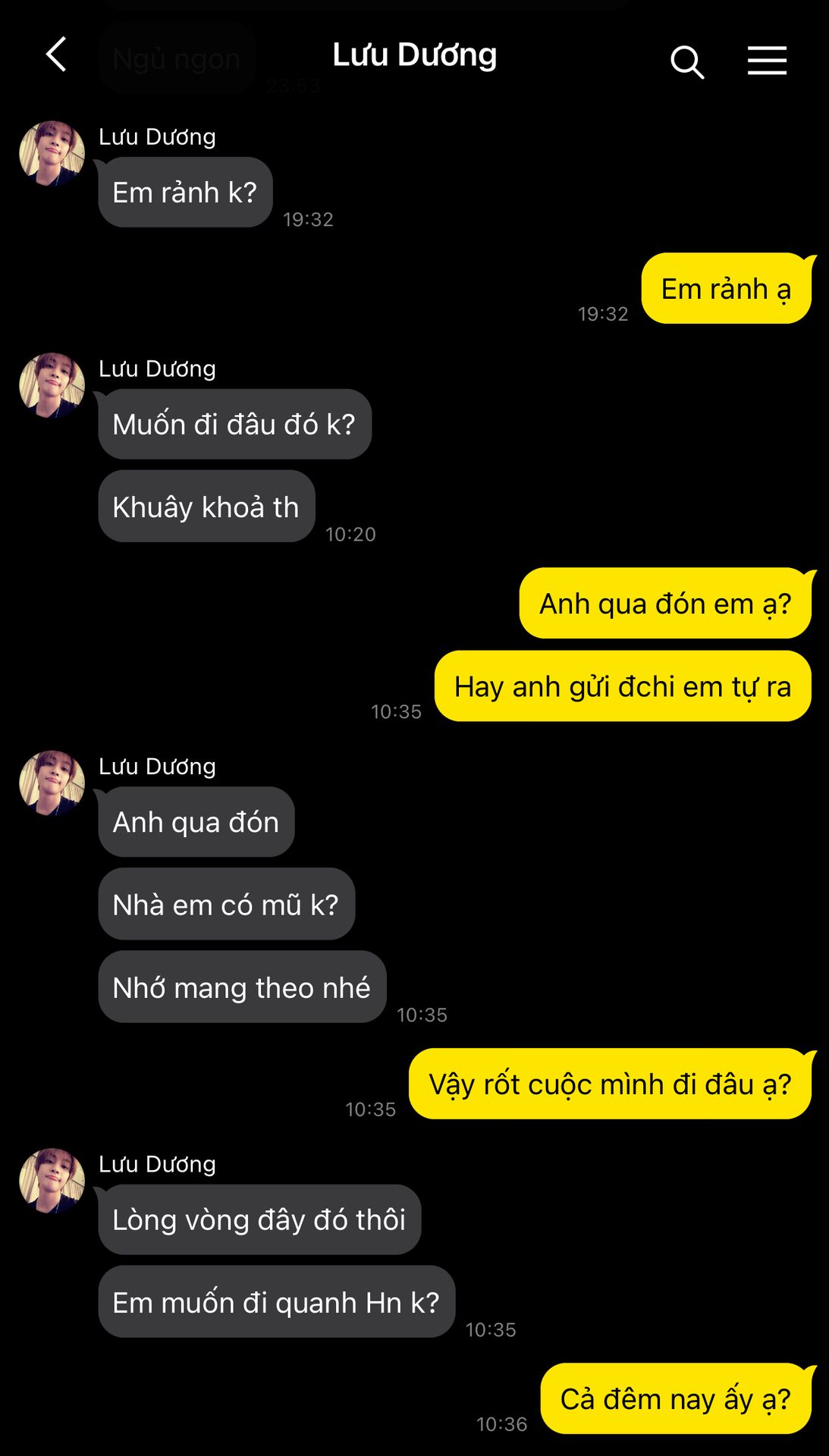829x1456 pixels.
Task: Open avatar beside 'Lòng vòng đây đó thôi'
Action: point(52,1181)
